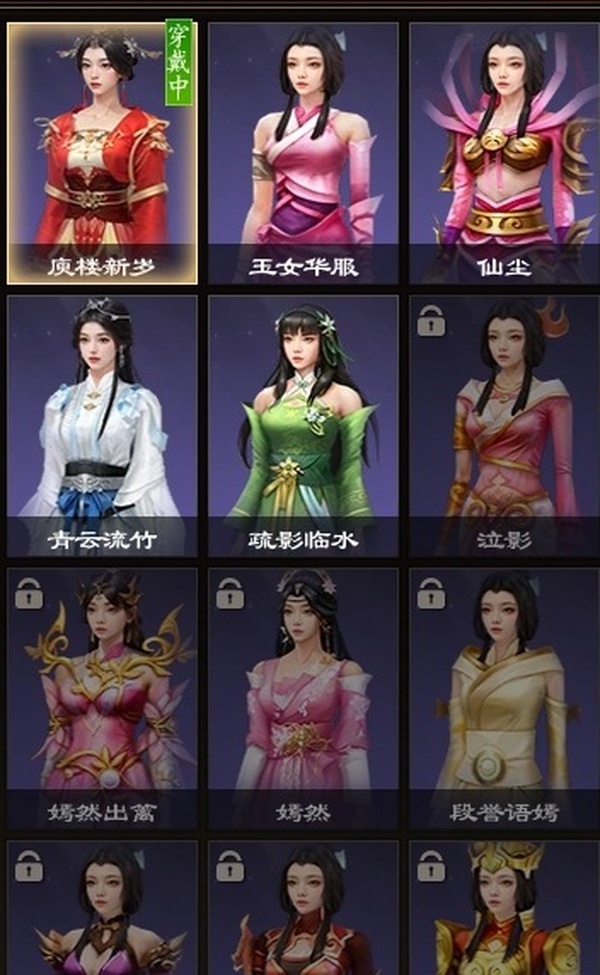This screenshot has height=975, width=600.
Task: Select the 青云流竹 white outfit
Action: coord(102,425)
